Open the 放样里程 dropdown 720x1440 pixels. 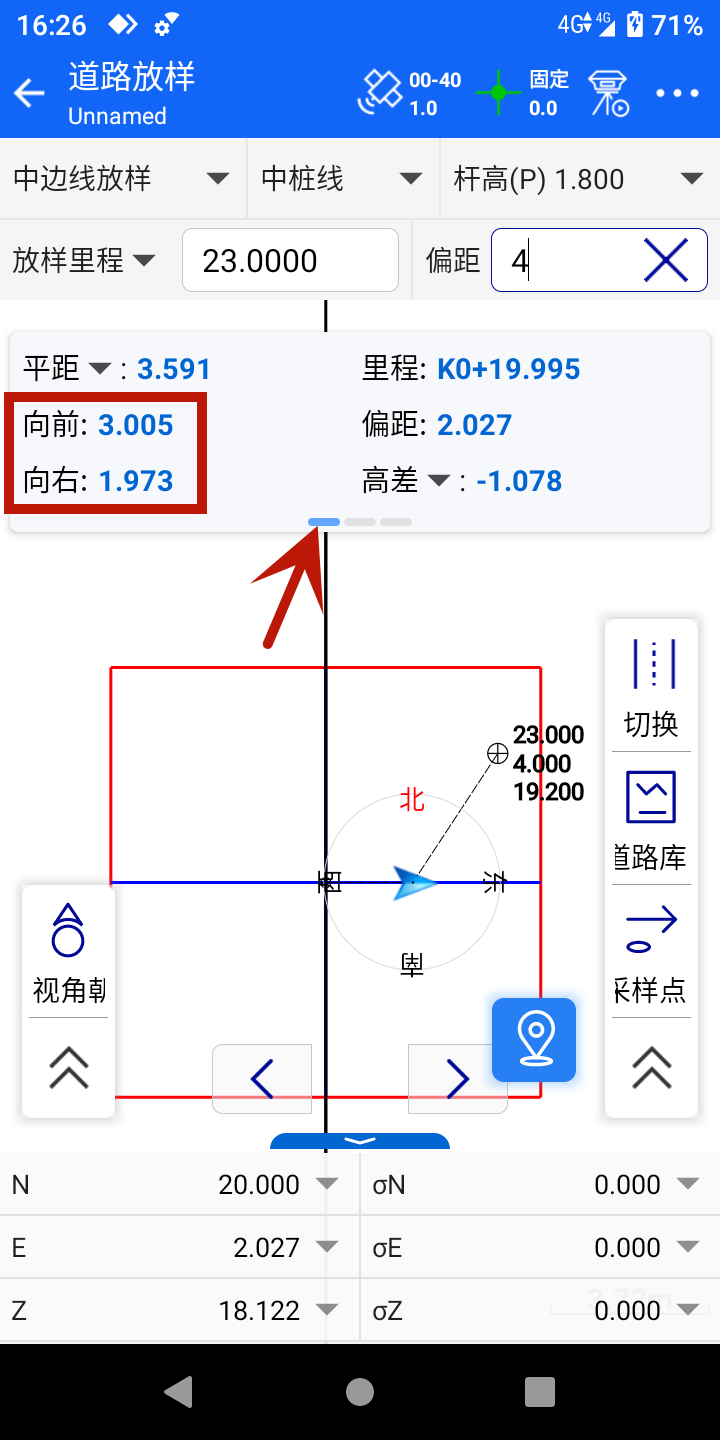[x=85, y=261]
